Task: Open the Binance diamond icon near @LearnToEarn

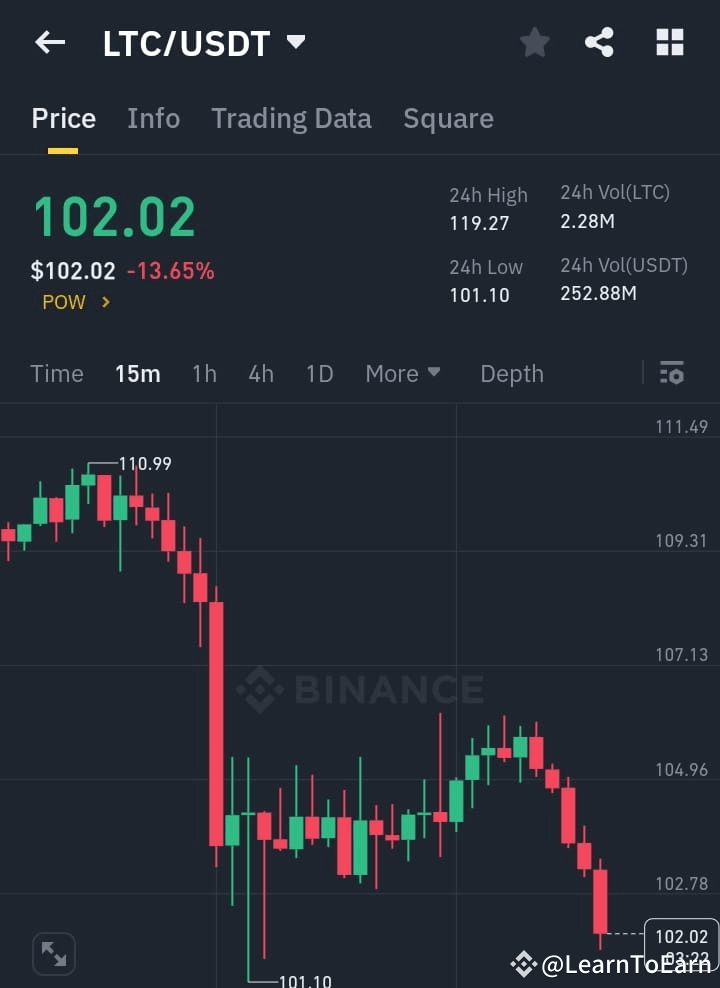Action: 523,964
